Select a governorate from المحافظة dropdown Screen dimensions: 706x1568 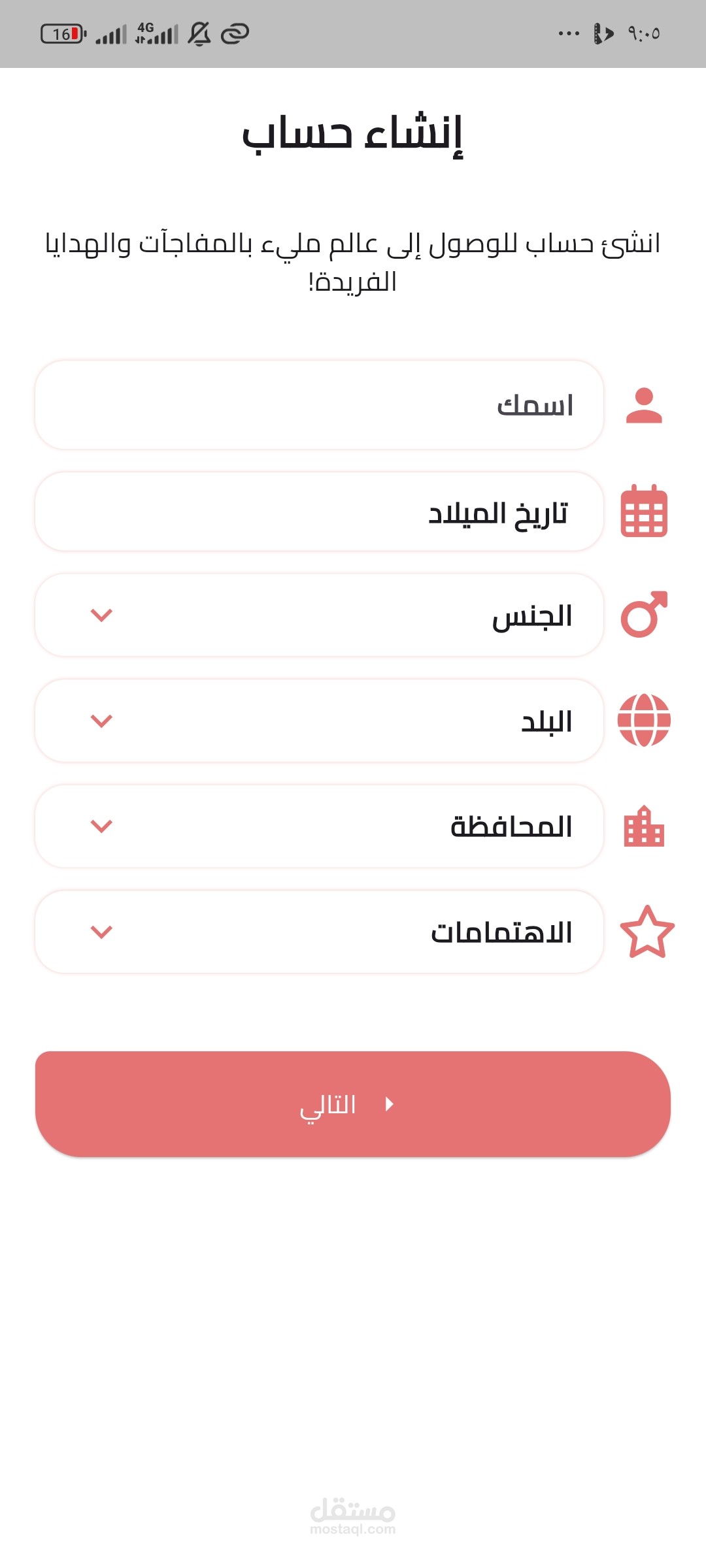pyautogui.click(x=319, y=826)
